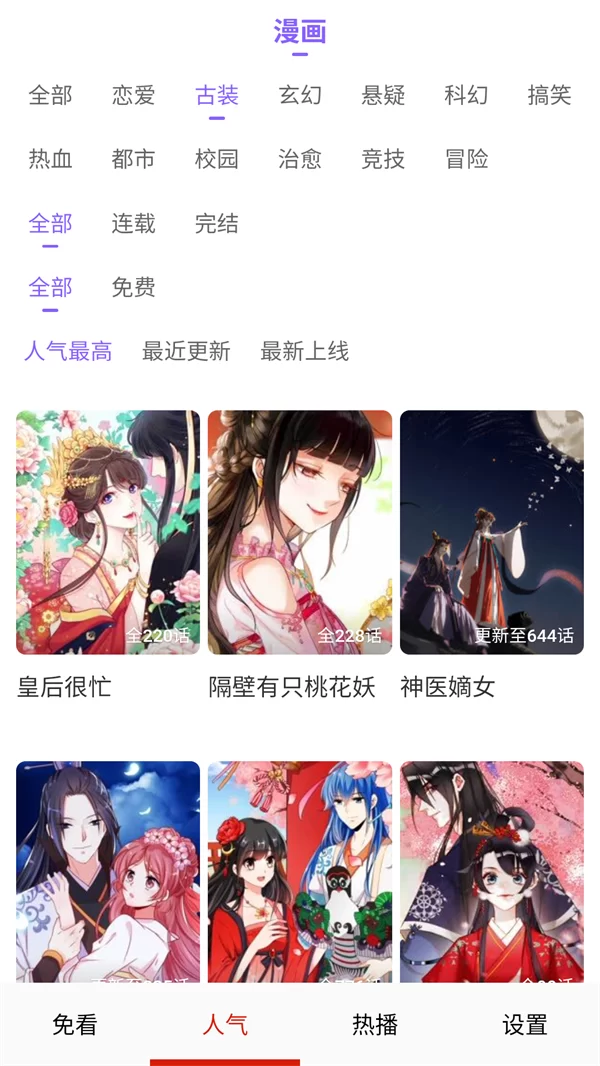600x1066 pixels.
Task: Open the comic 隔壁有只桃花妖
Action: coord(300,532)
